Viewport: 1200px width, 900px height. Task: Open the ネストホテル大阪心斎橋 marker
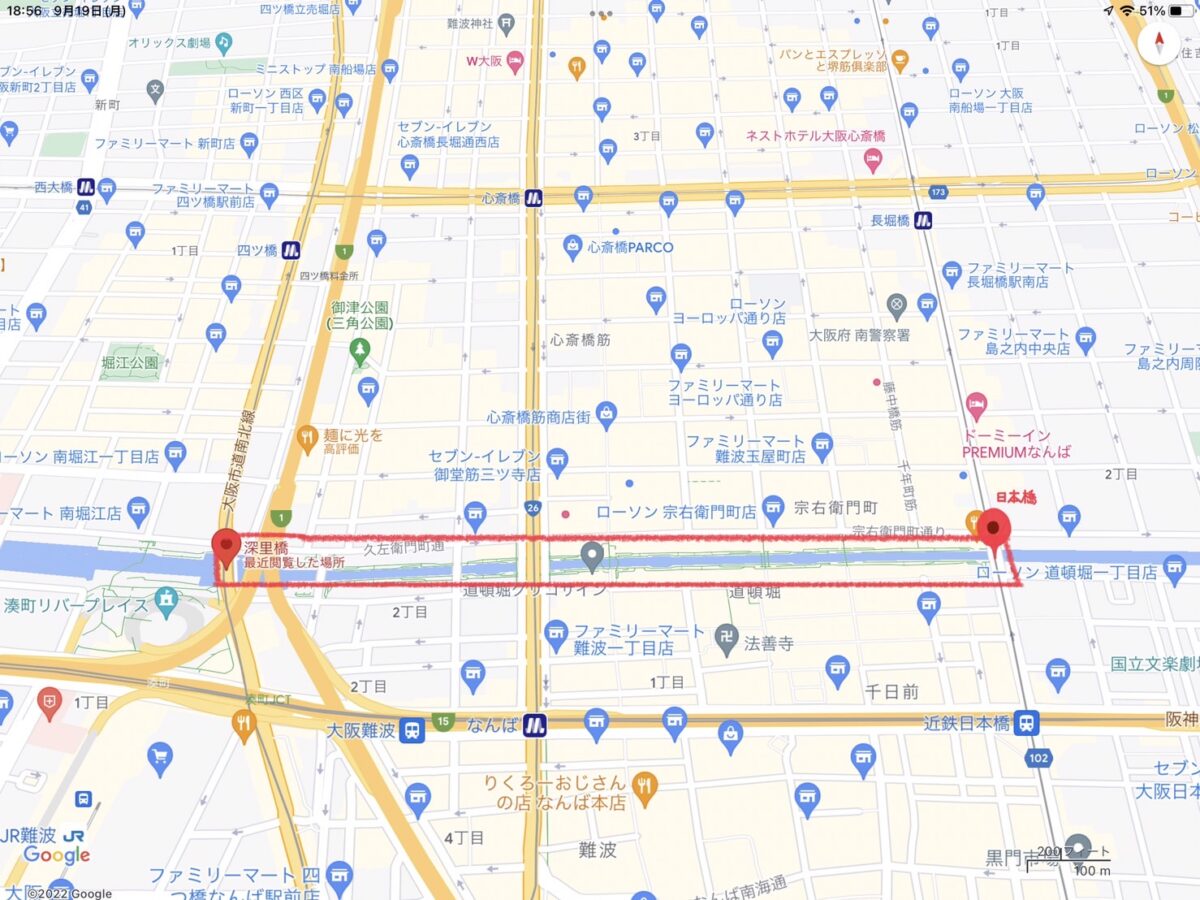[873, 159]
